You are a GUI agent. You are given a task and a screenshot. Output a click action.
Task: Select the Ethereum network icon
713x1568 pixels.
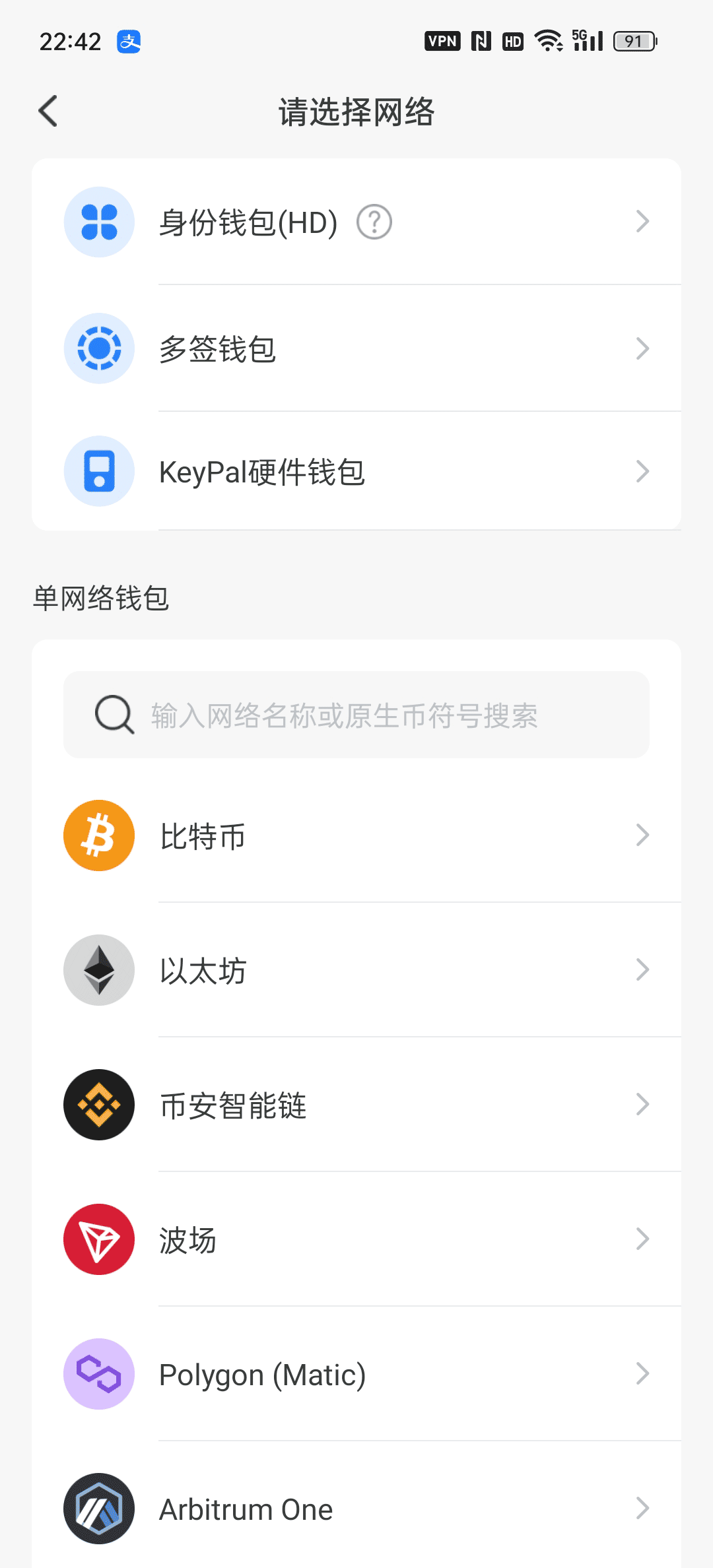pos(98,969)
